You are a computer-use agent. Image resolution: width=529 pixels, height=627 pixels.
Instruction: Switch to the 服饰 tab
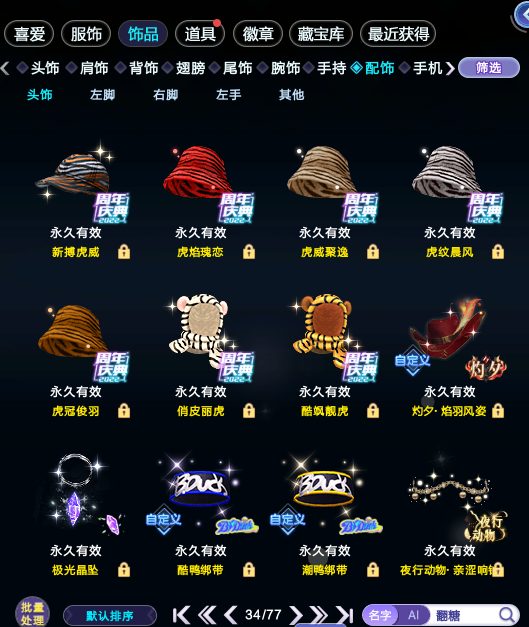pos(86,34)
